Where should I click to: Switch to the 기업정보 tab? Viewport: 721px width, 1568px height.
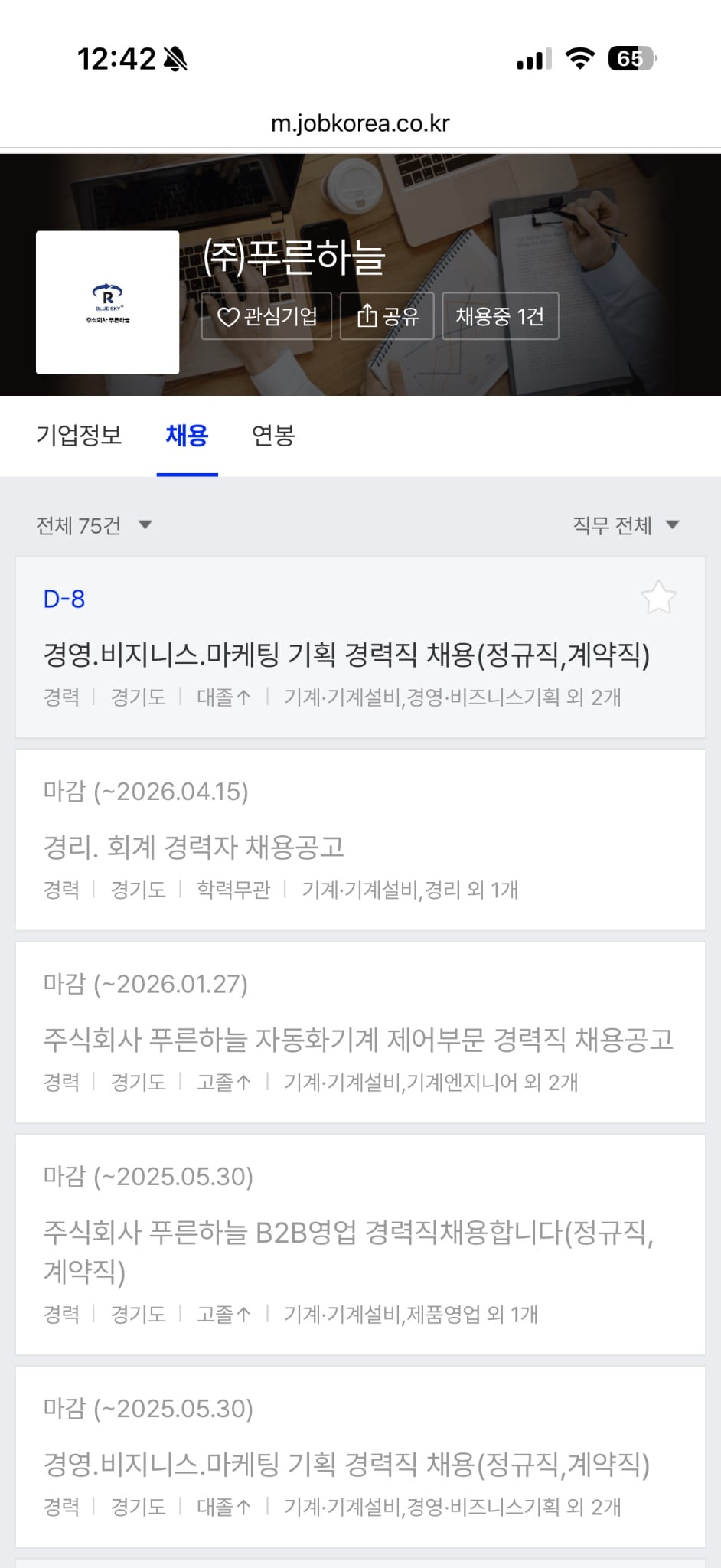pos(79,436)
